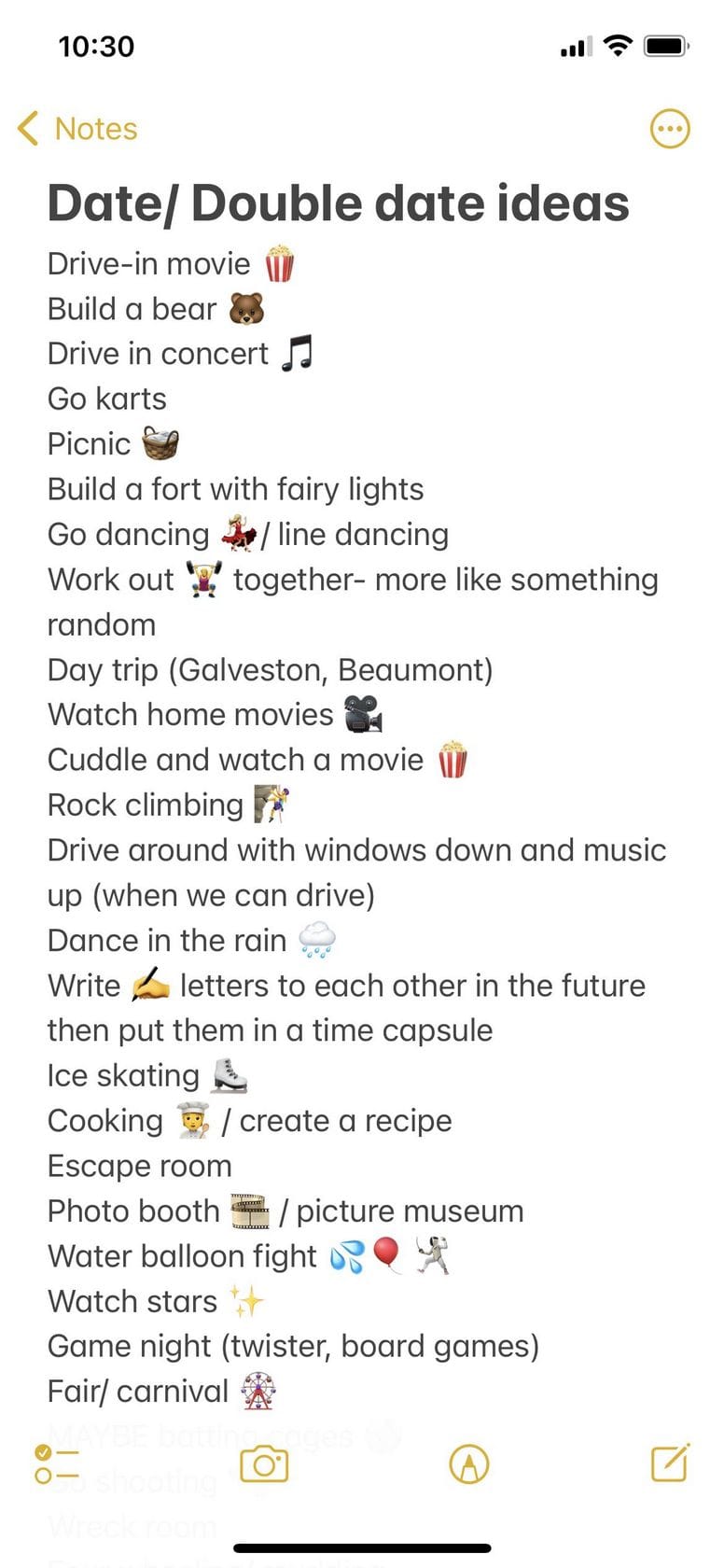
Task: Open the markup pen tool
Action: click(x=468, y=1463)
